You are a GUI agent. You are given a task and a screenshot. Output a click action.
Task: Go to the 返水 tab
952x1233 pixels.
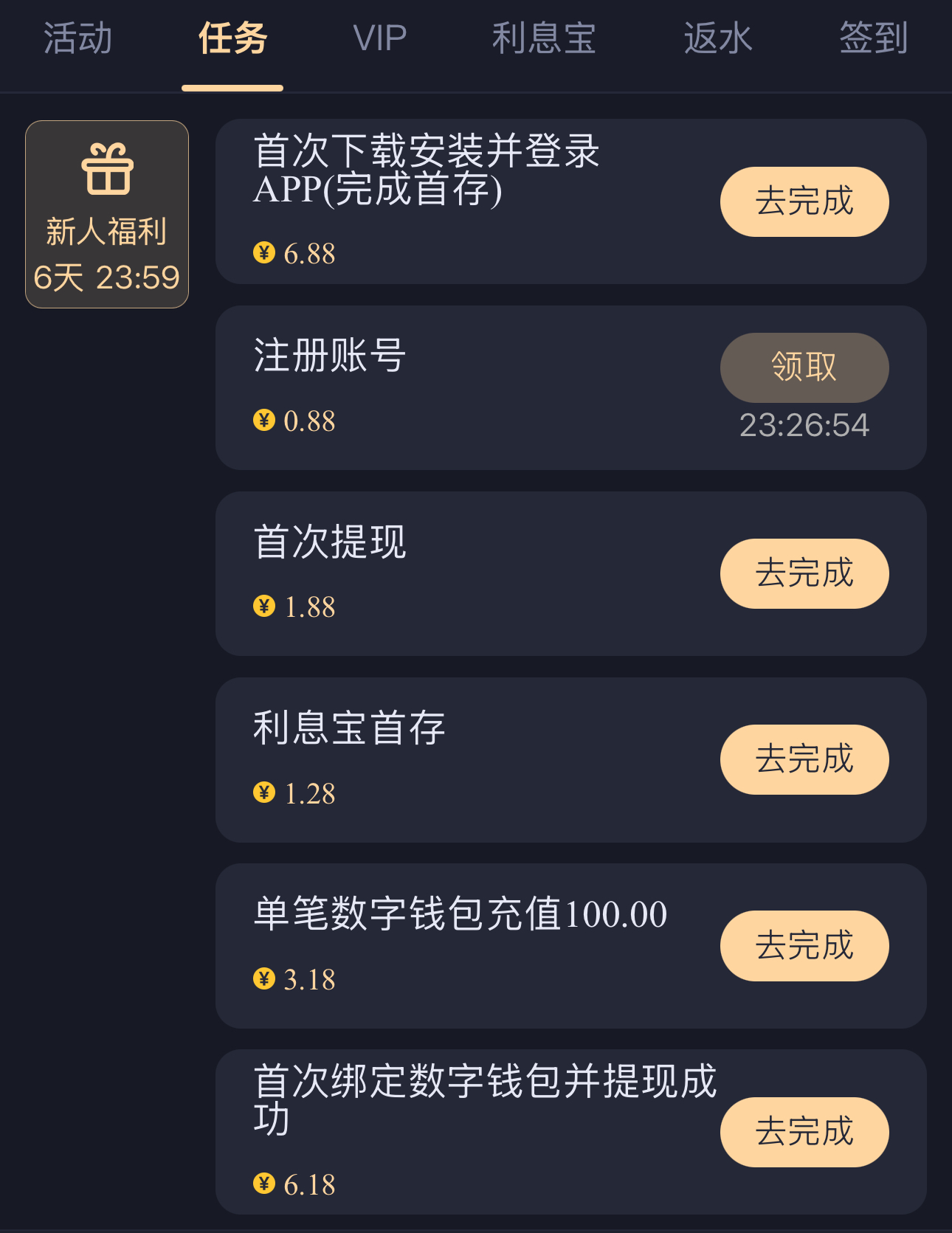pos(717,38)
